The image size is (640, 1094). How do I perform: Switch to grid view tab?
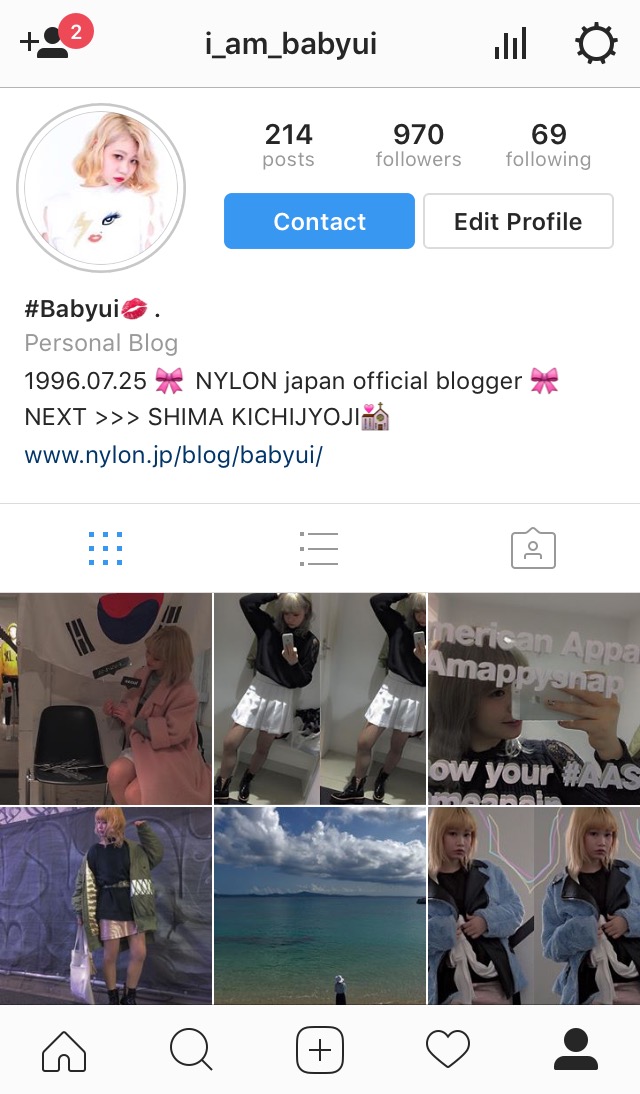coord(106,548)
